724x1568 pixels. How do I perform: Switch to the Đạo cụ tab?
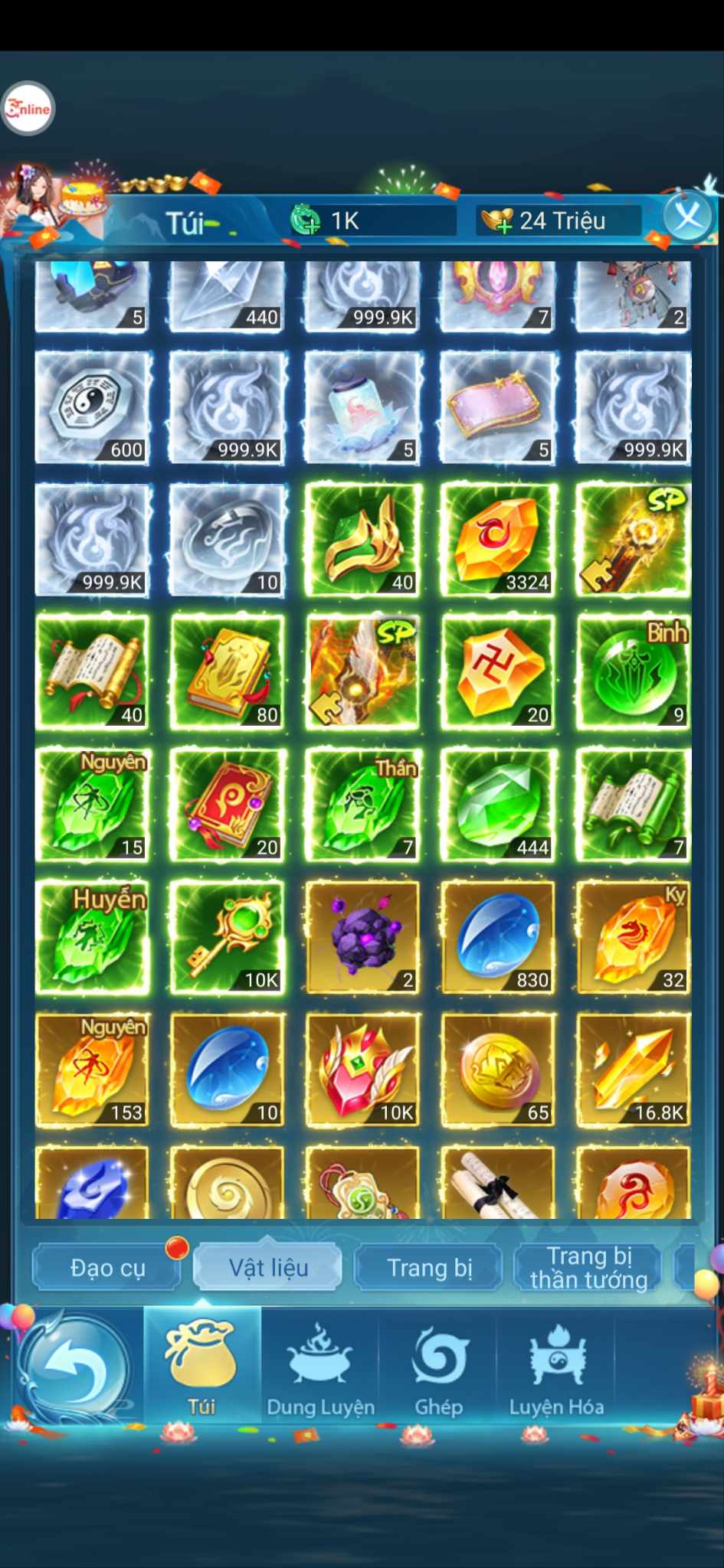click(x=107, y=1268)
